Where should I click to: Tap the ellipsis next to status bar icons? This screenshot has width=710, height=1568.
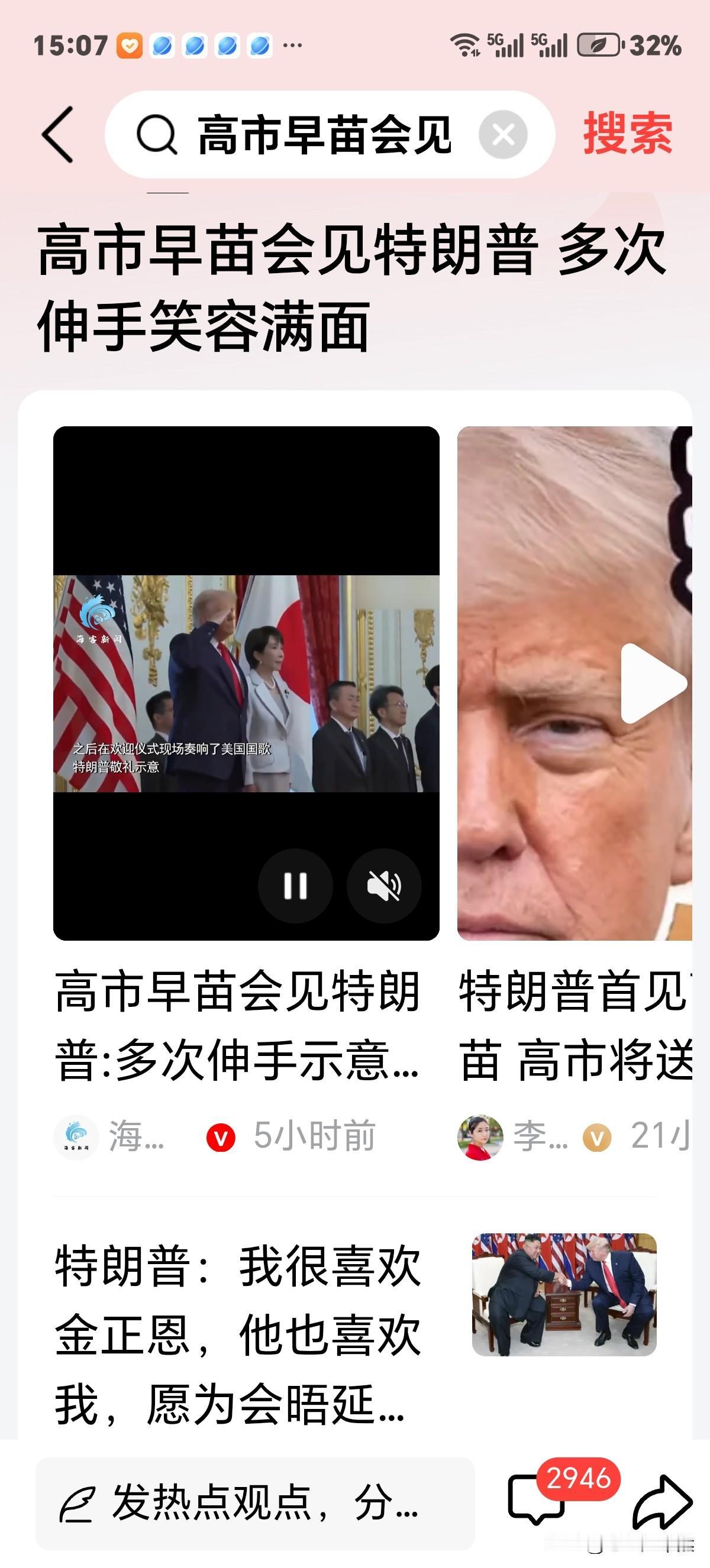(x=292, y=44)
